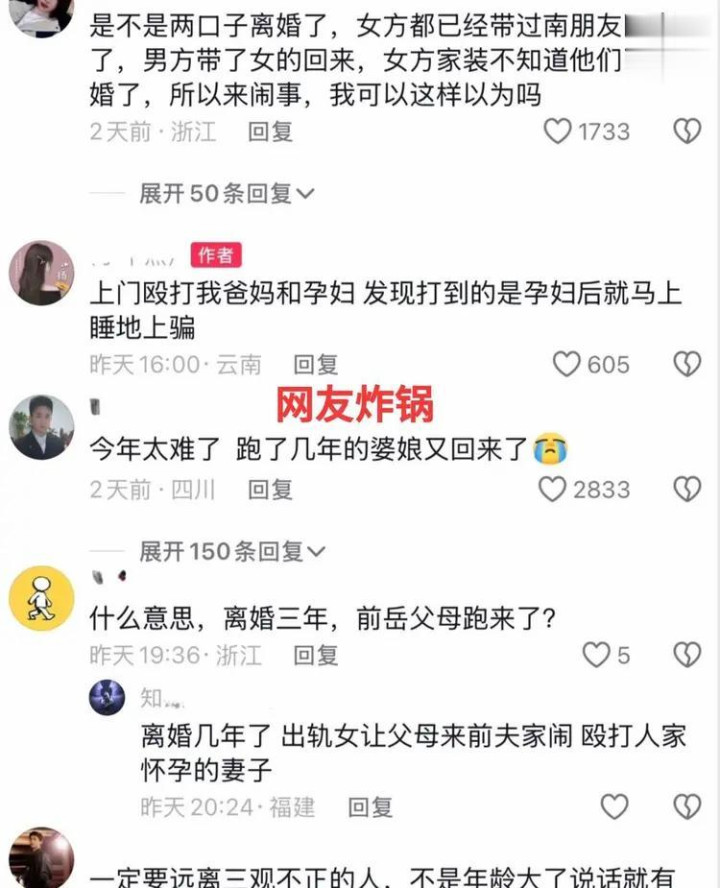Dislike the 19:36 Zhejiang comment

(x=686, y=655)
